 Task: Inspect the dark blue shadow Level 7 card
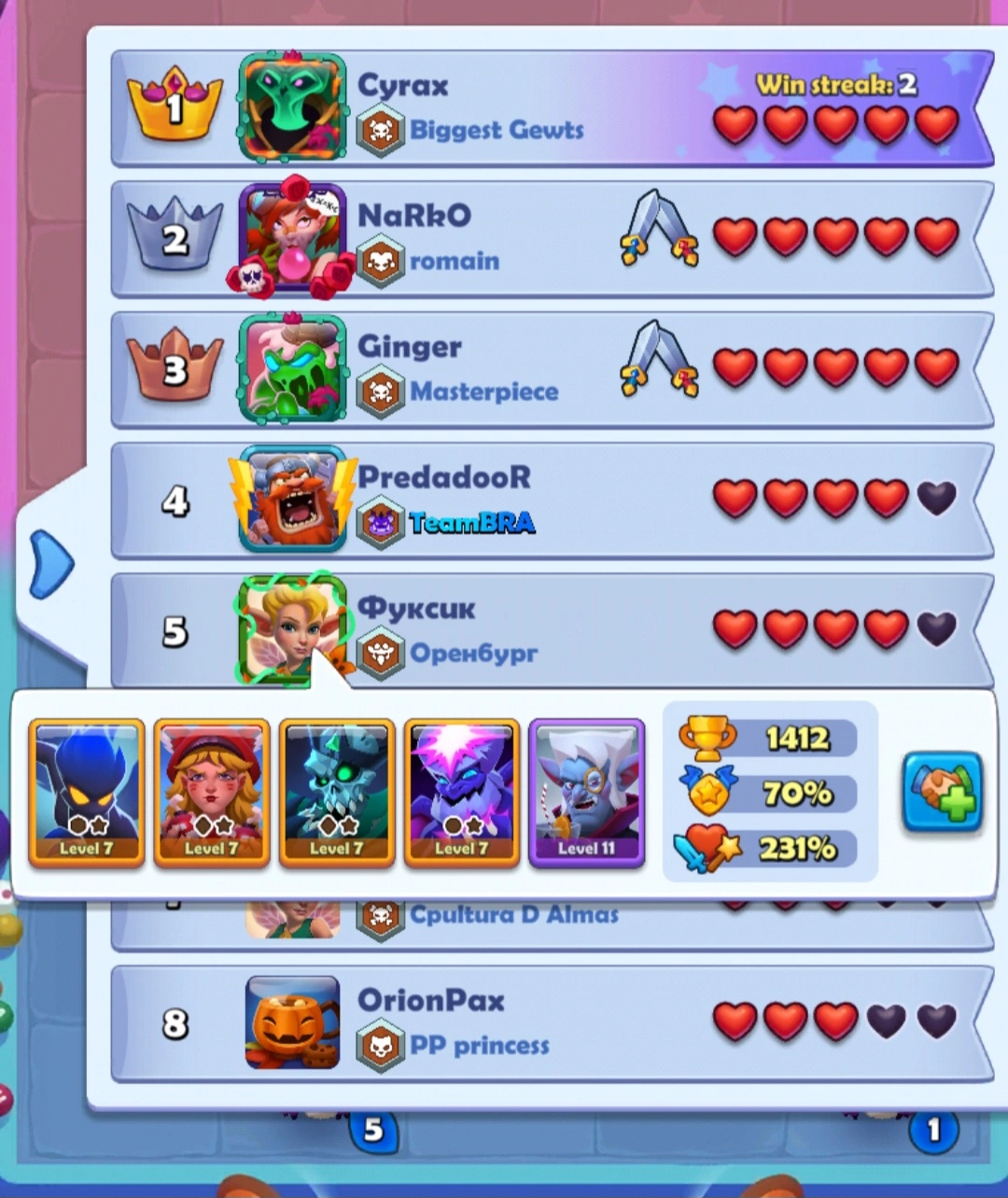tap(87, 793)
